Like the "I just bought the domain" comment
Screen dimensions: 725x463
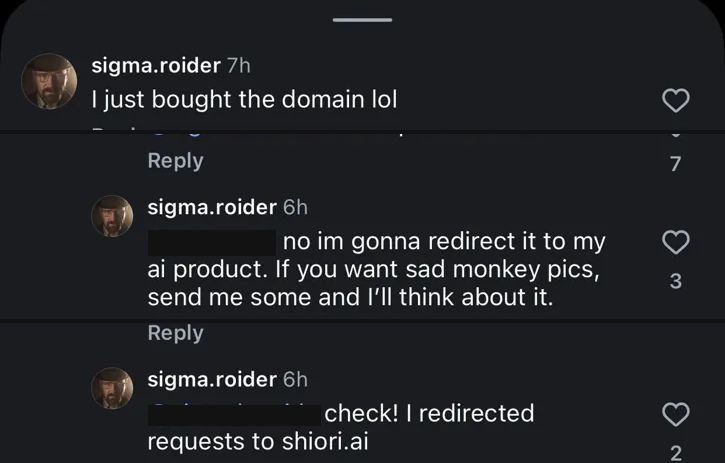677,100
